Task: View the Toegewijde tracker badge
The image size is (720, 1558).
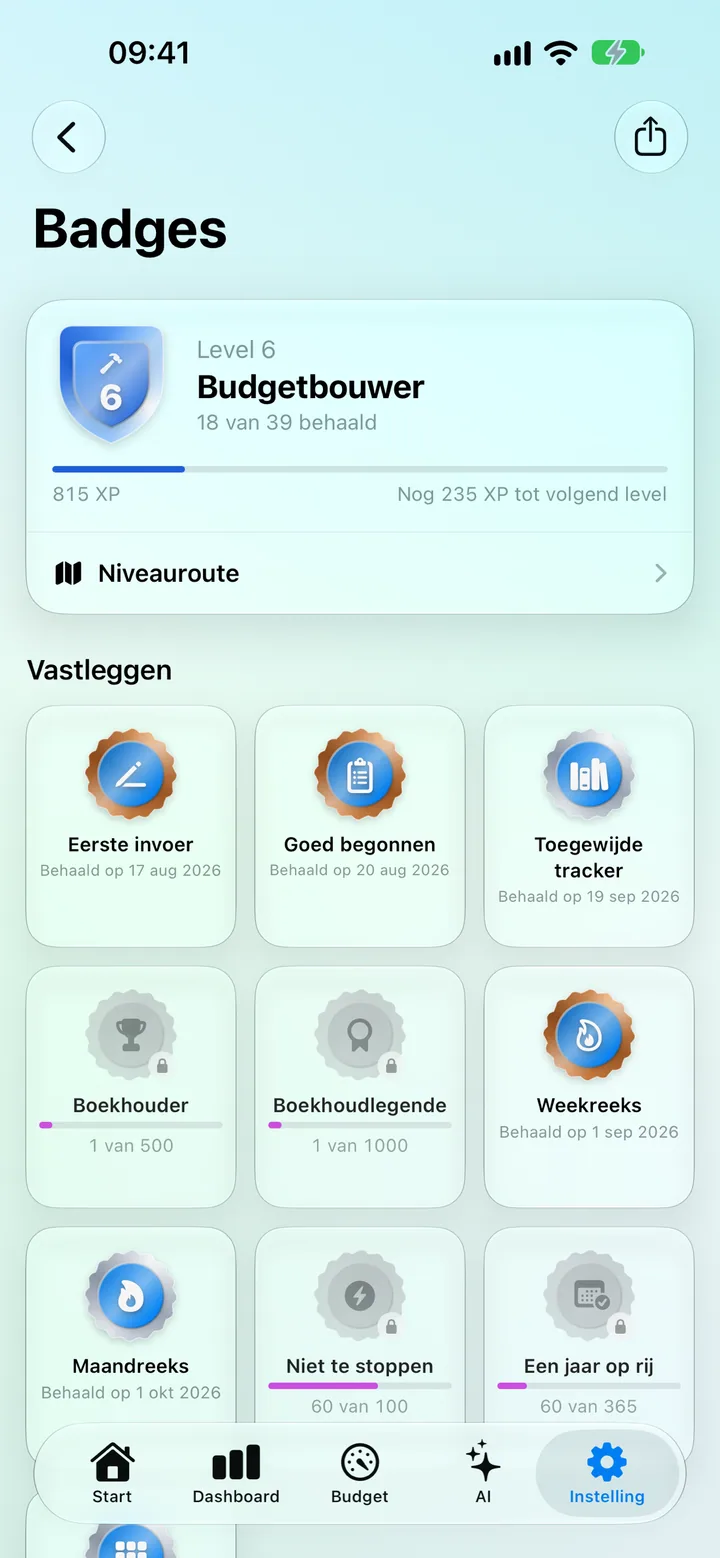Action: click(589, 826)
